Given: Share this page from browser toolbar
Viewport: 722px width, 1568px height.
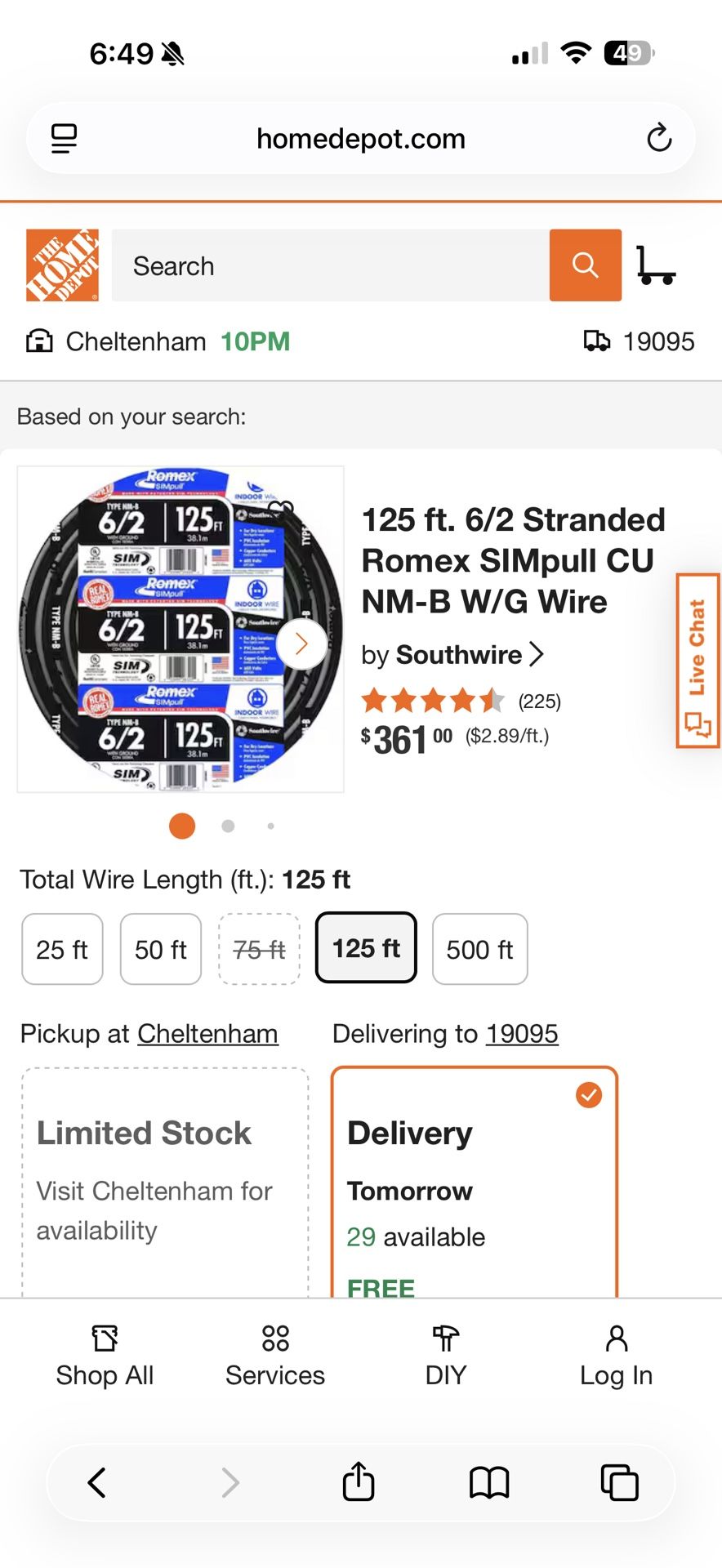Looking at the screenshot, I should [359, 1481].
